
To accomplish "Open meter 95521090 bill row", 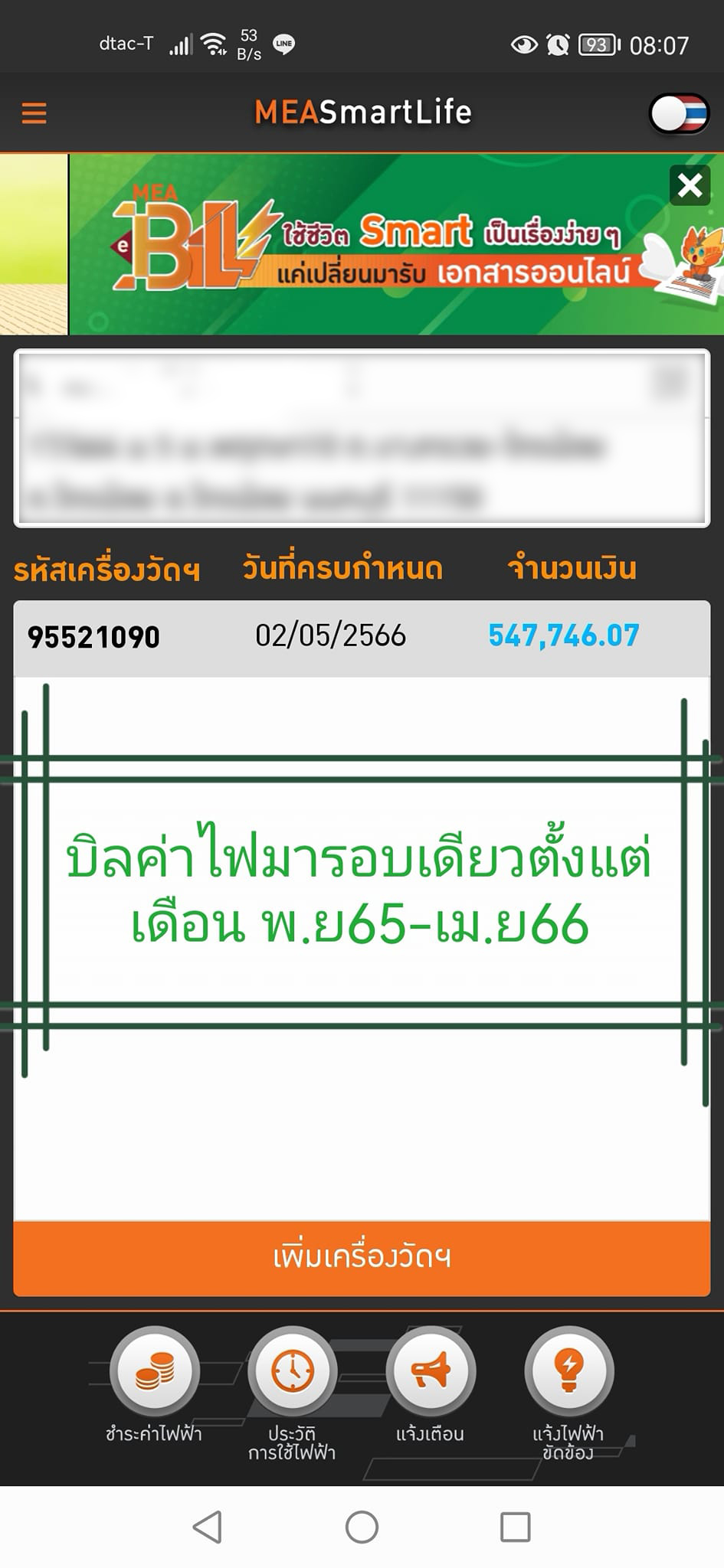I will (x=362, y=636).
